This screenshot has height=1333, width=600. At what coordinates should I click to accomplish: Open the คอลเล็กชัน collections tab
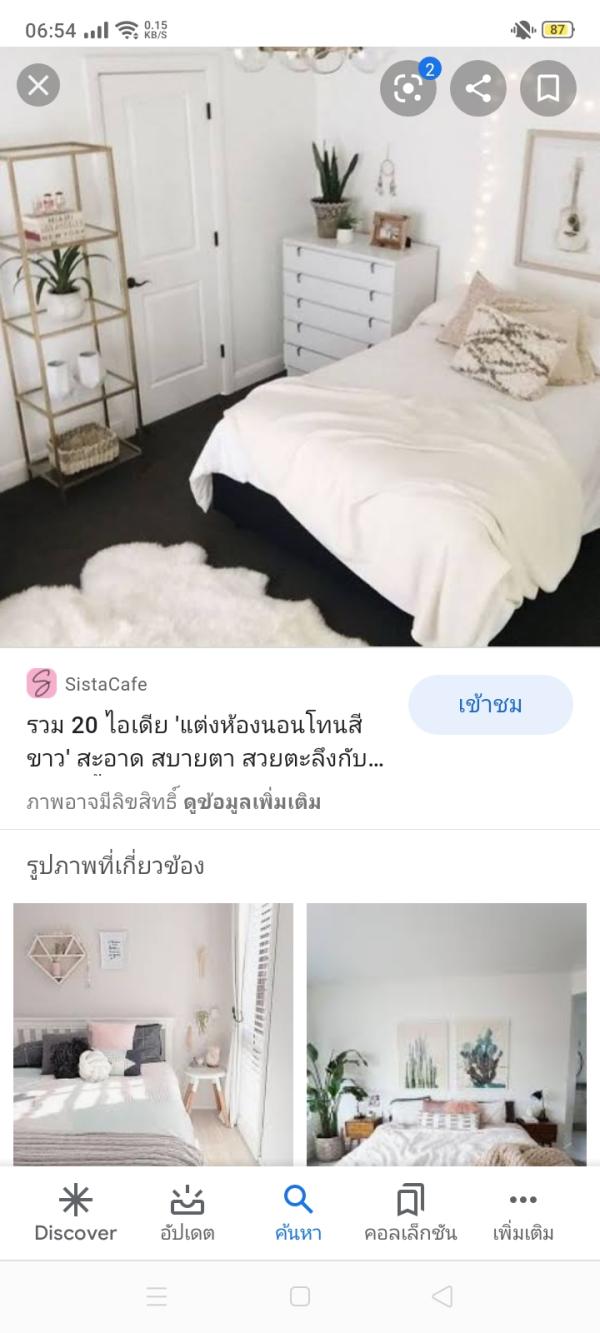coord(410,1213)
